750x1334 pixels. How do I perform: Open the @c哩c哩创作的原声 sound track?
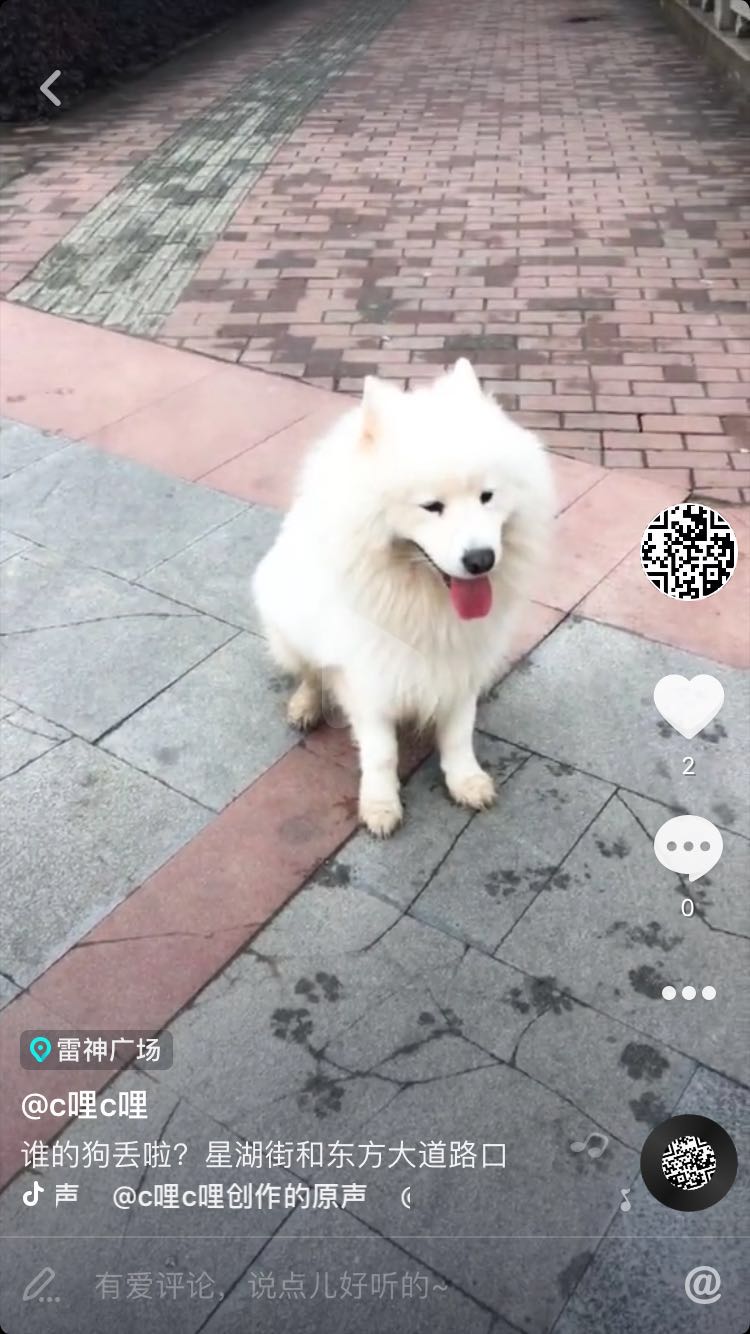click(240, 1196)
